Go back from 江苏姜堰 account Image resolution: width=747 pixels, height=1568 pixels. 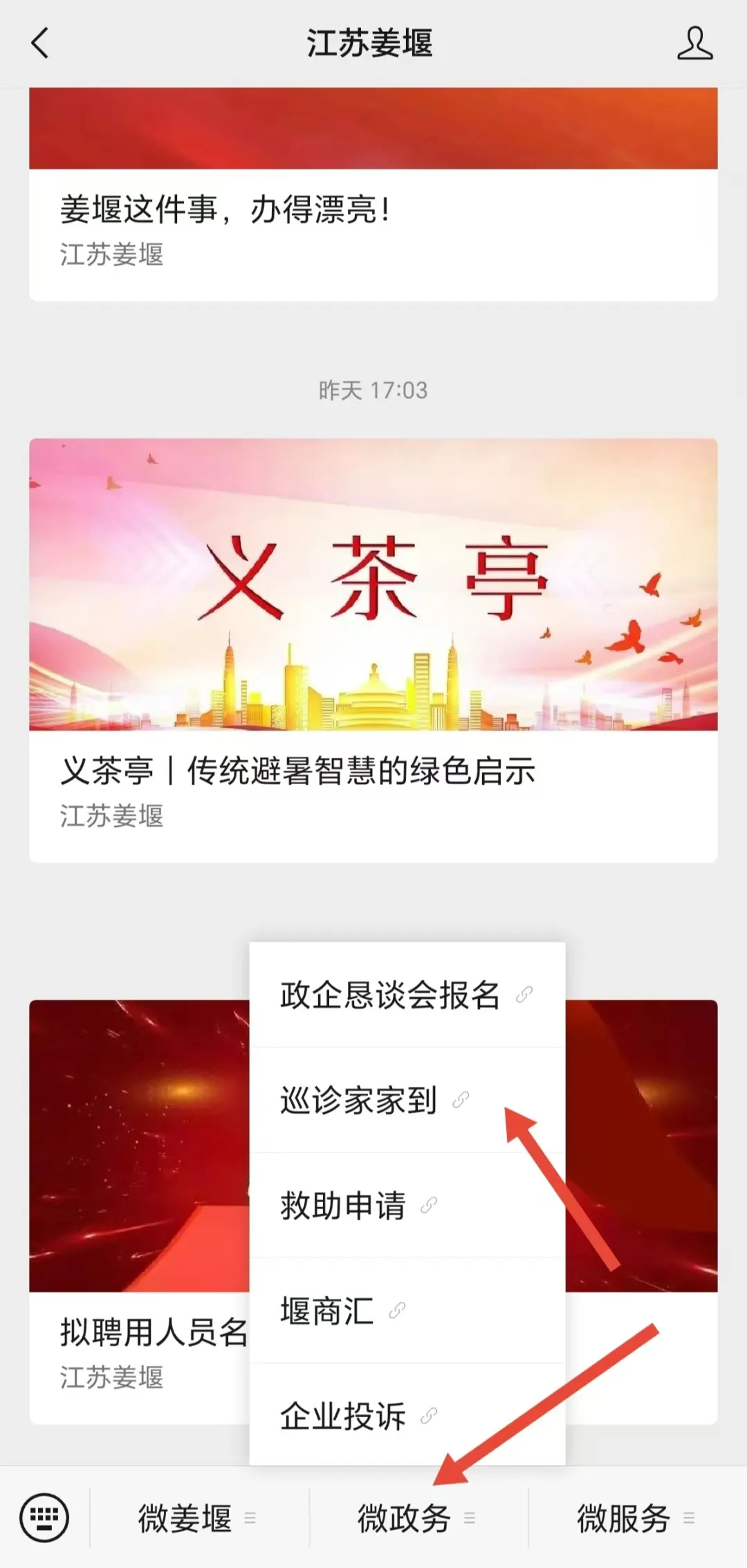(x=40, y=44)
